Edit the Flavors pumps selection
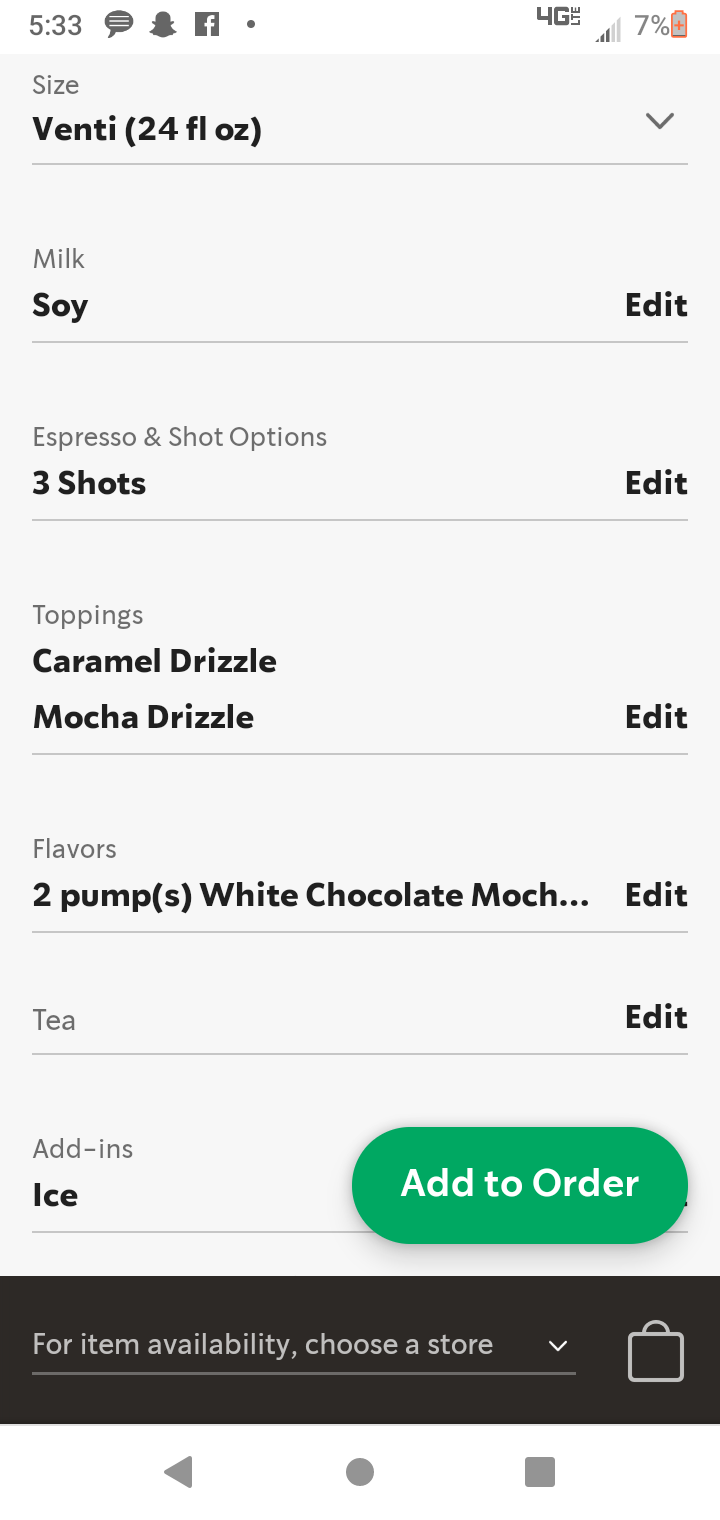The height and width of the screenshot is (1520, 720). click(656, 895)
